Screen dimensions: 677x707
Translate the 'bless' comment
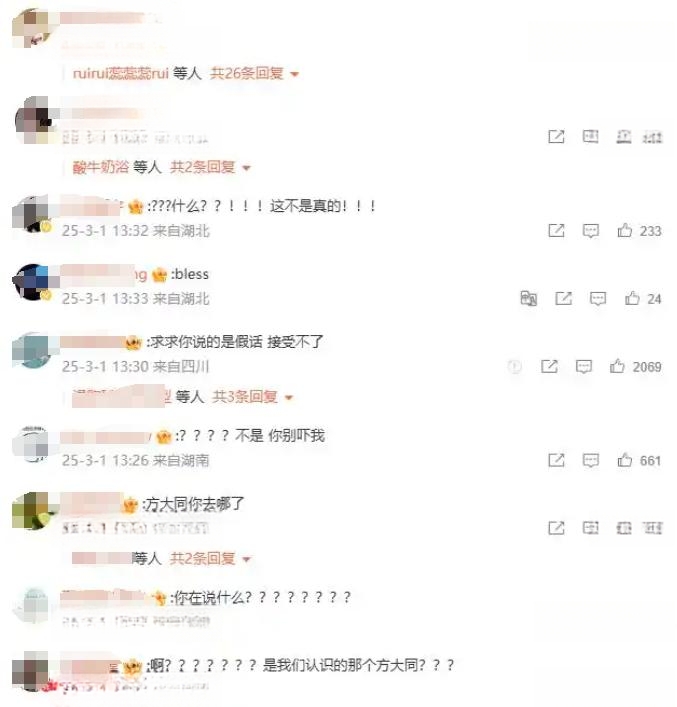coord(529,298)
